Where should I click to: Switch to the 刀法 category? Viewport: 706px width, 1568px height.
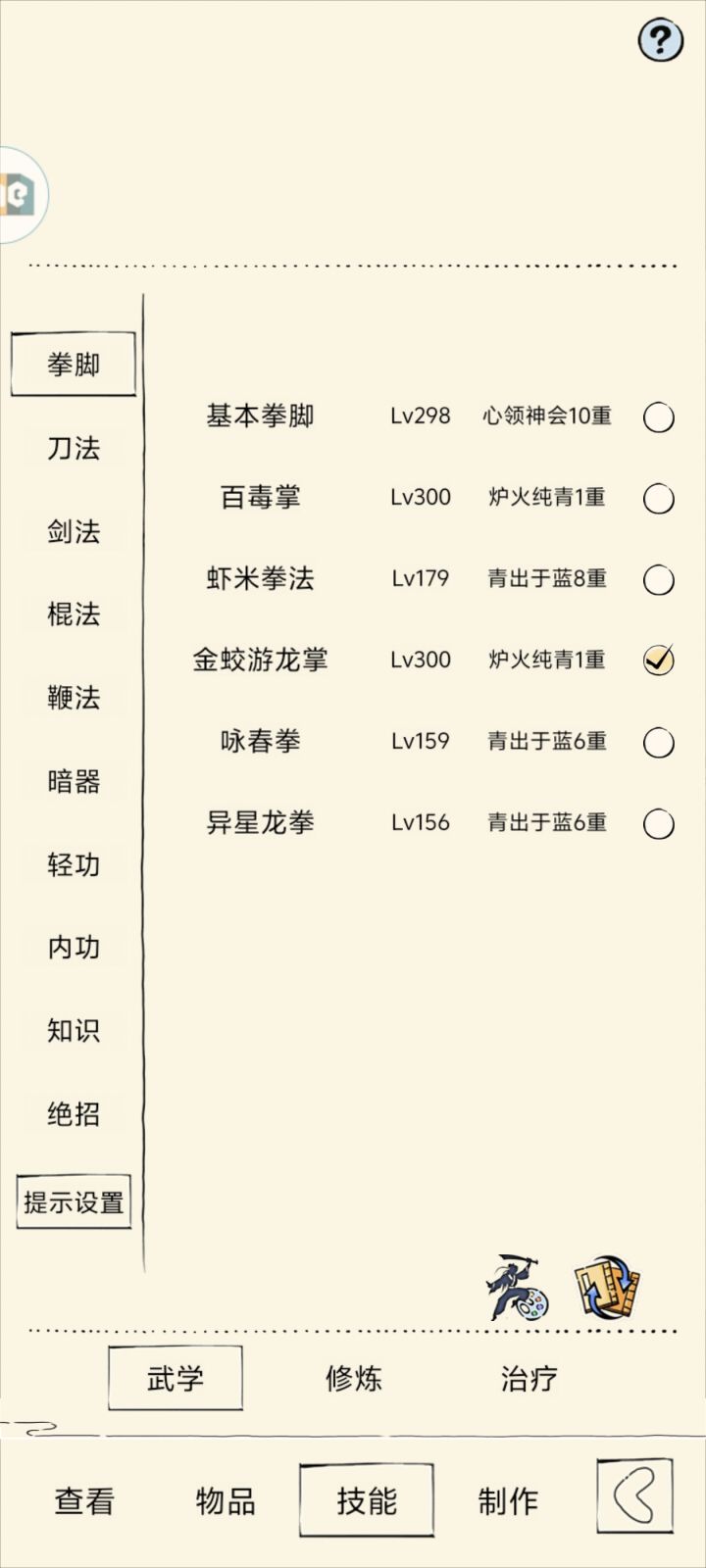coord(74,449)
